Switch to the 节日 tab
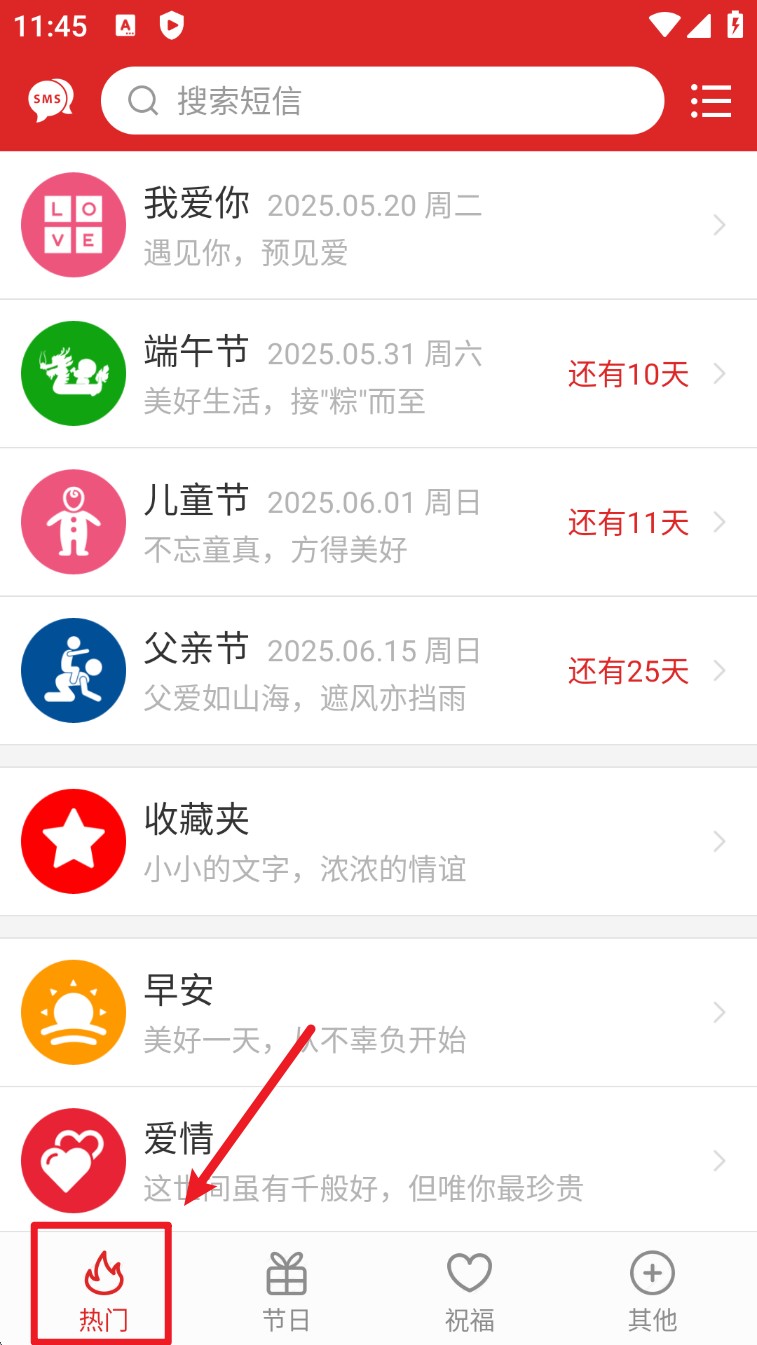The image size is (757, 1345). coord(286,1289)
